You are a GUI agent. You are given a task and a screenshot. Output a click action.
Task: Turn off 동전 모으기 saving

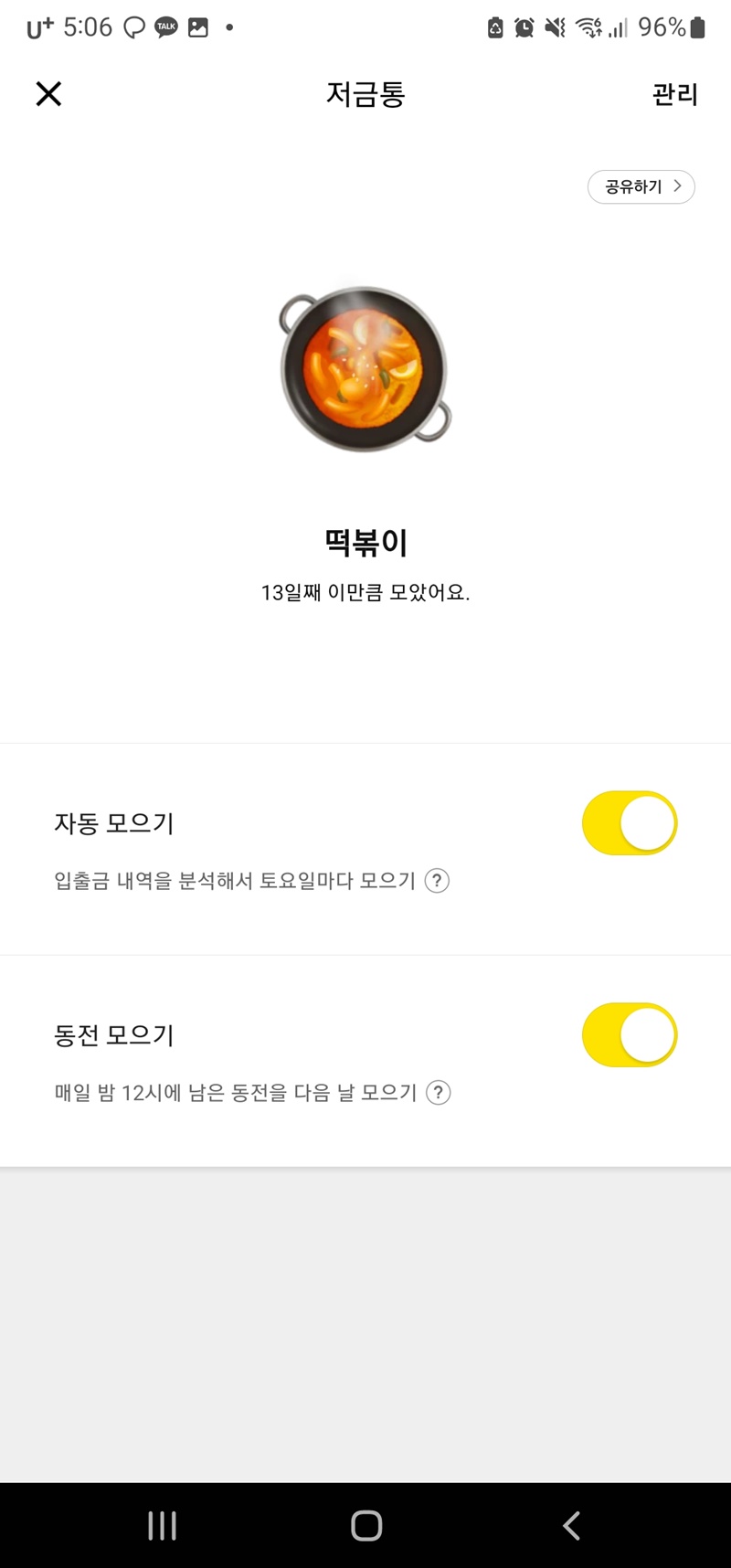pyautogui.click(x=629, y=1034)
